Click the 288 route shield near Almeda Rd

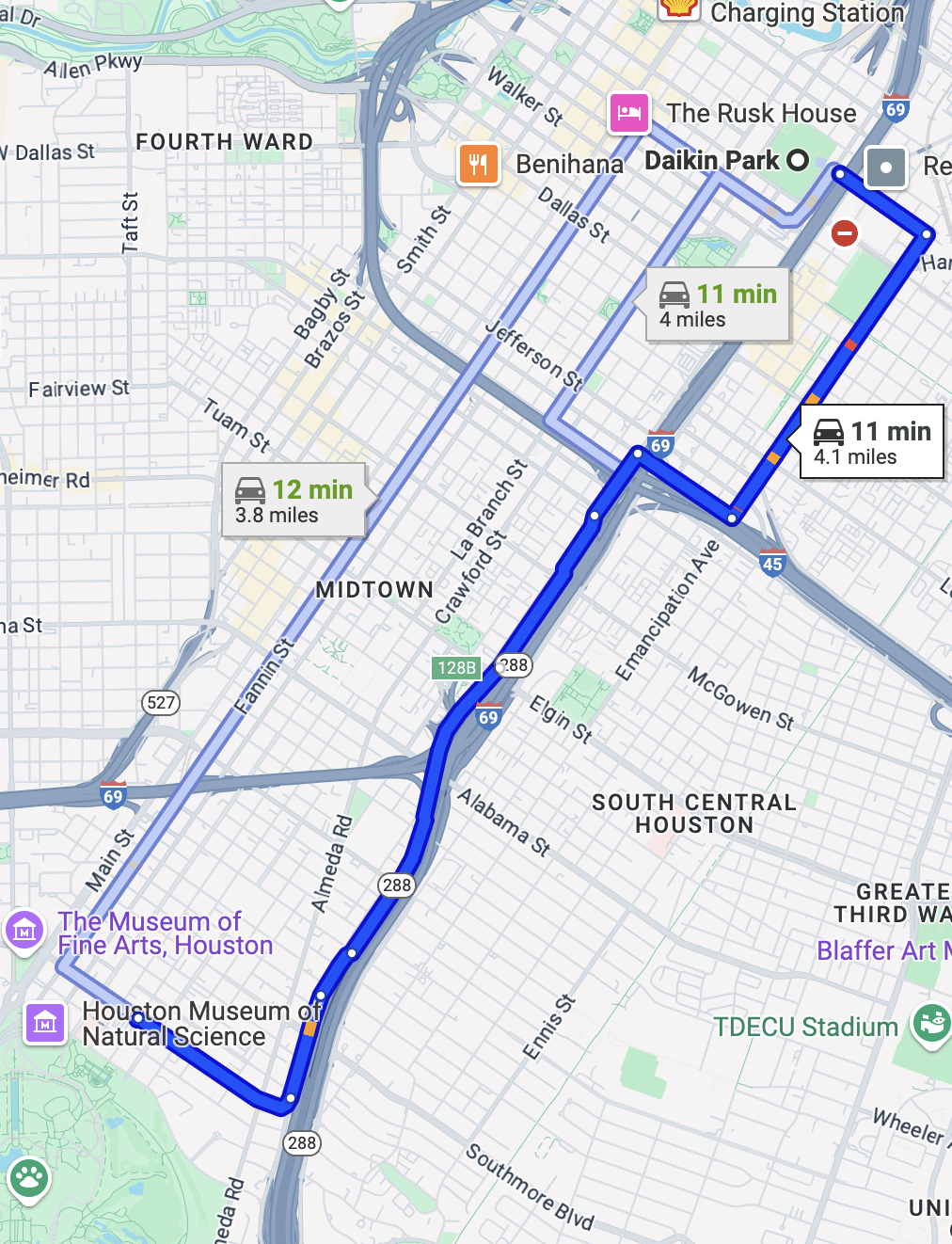[396, 885]
